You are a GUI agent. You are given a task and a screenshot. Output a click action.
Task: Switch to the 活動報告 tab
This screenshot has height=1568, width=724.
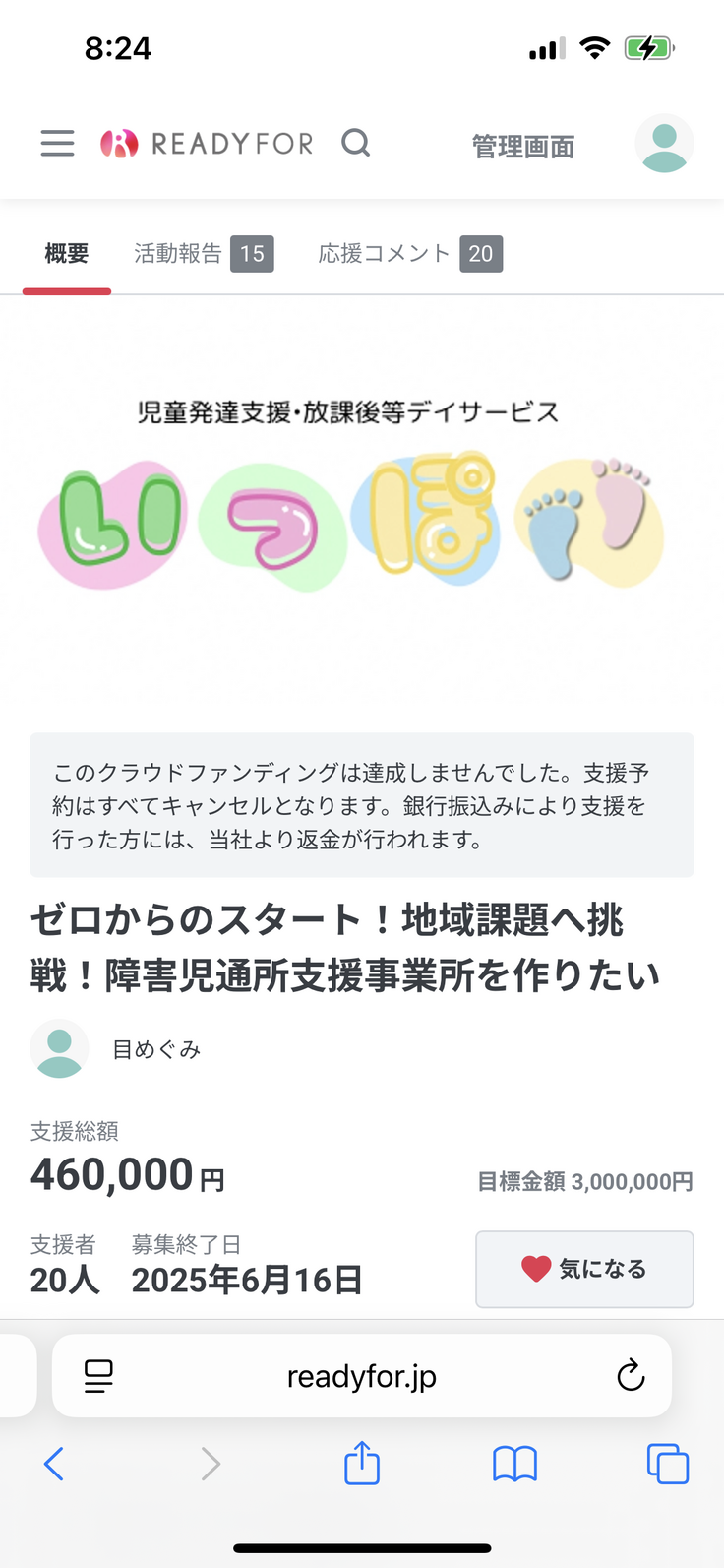tap(203, 254)
